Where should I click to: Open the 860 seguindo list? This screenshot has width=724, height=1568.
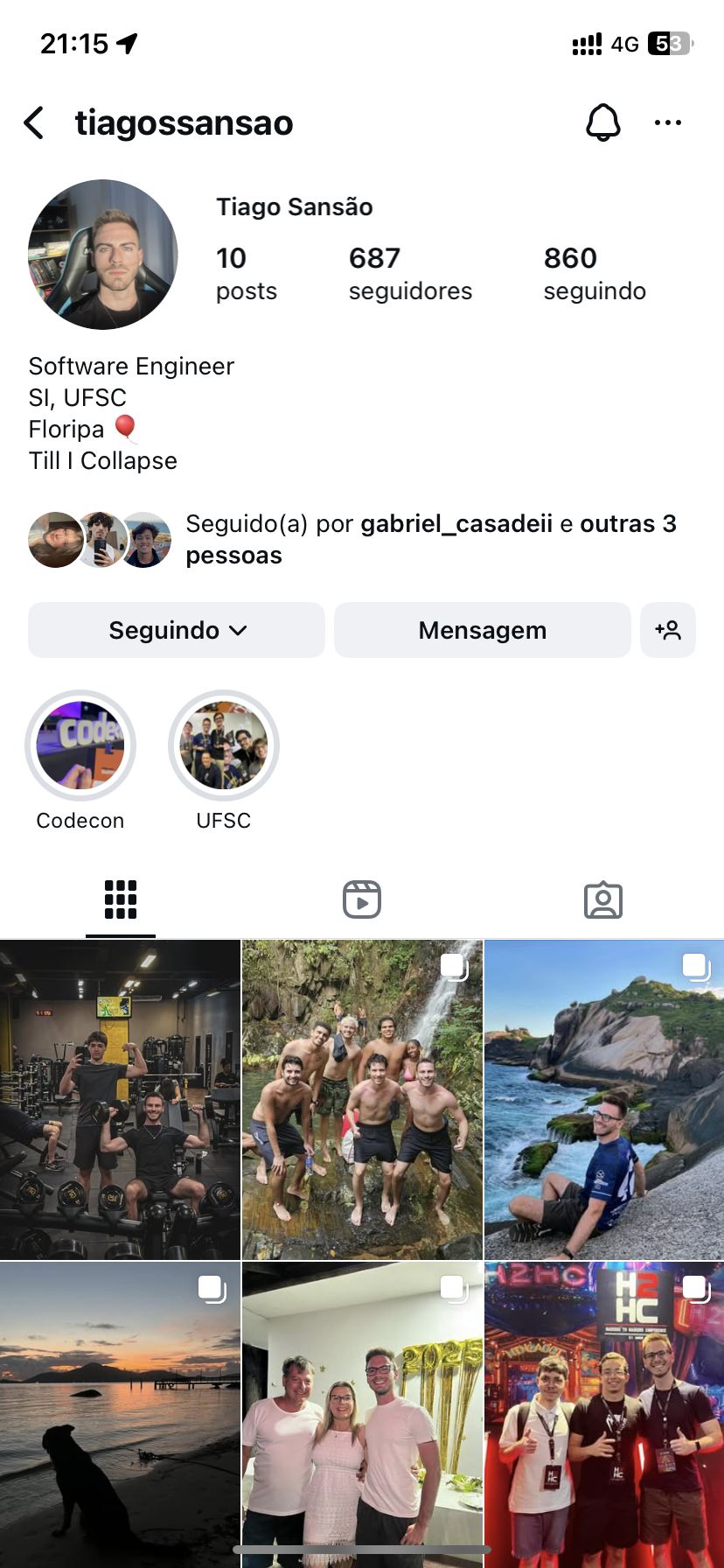[595, 273]
